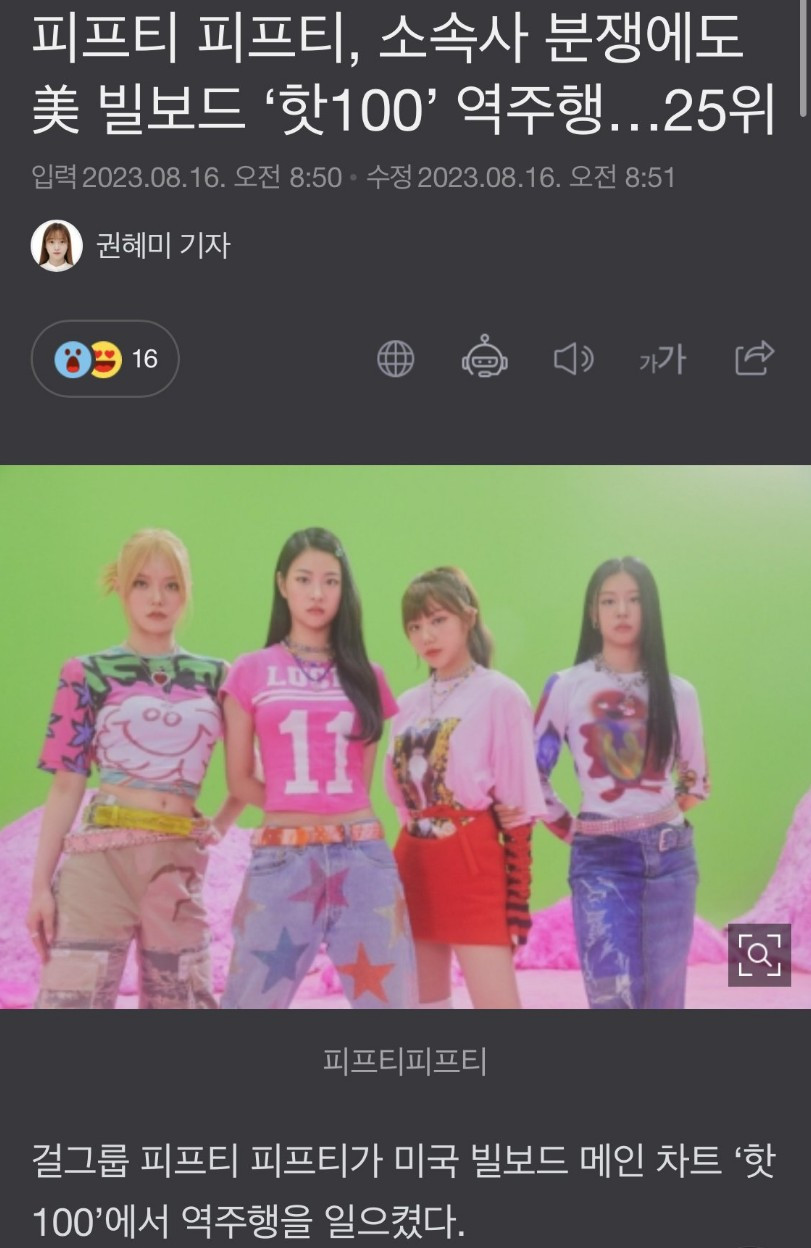Open the robot AI summary icon
Viewport: 811px width, 1248px height.
484,359
